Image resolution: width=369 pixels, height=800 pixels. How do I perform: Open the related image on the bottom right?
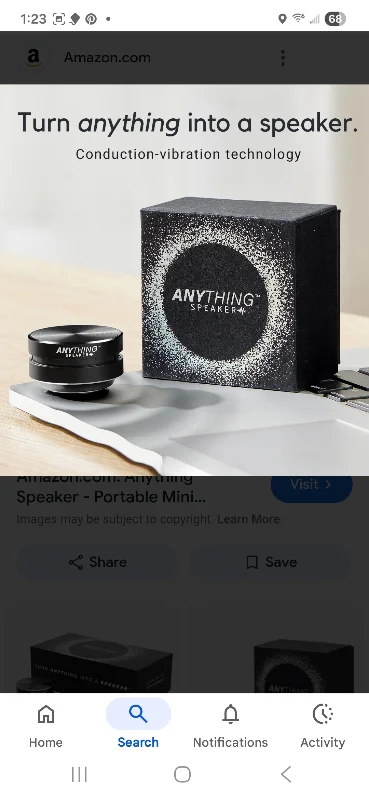(304, 666)
